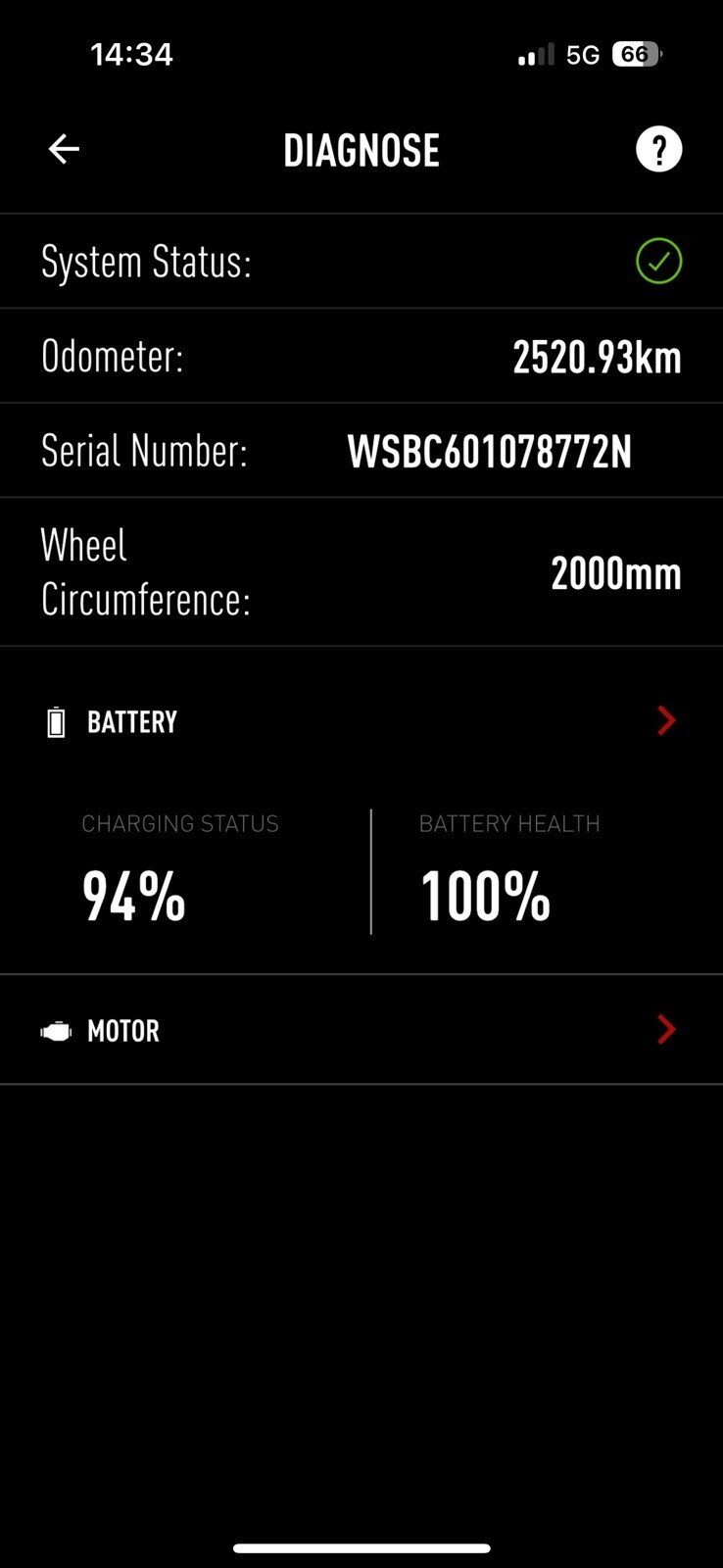Image resolution: width=723 pixels, height=1568 pixels.
Task: Open the Motor details section
Action: [665, 1030]
